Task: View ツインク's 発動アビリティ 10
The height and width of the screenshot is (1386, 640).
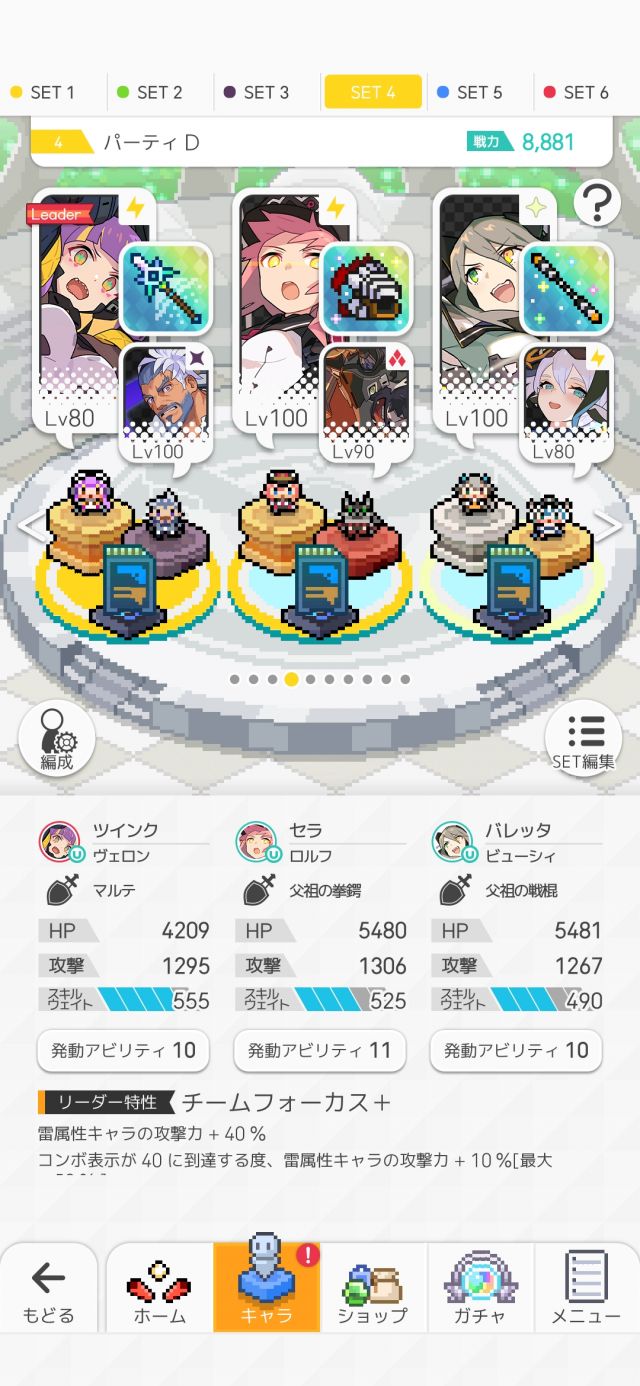Action: (x=123, y=1050)
